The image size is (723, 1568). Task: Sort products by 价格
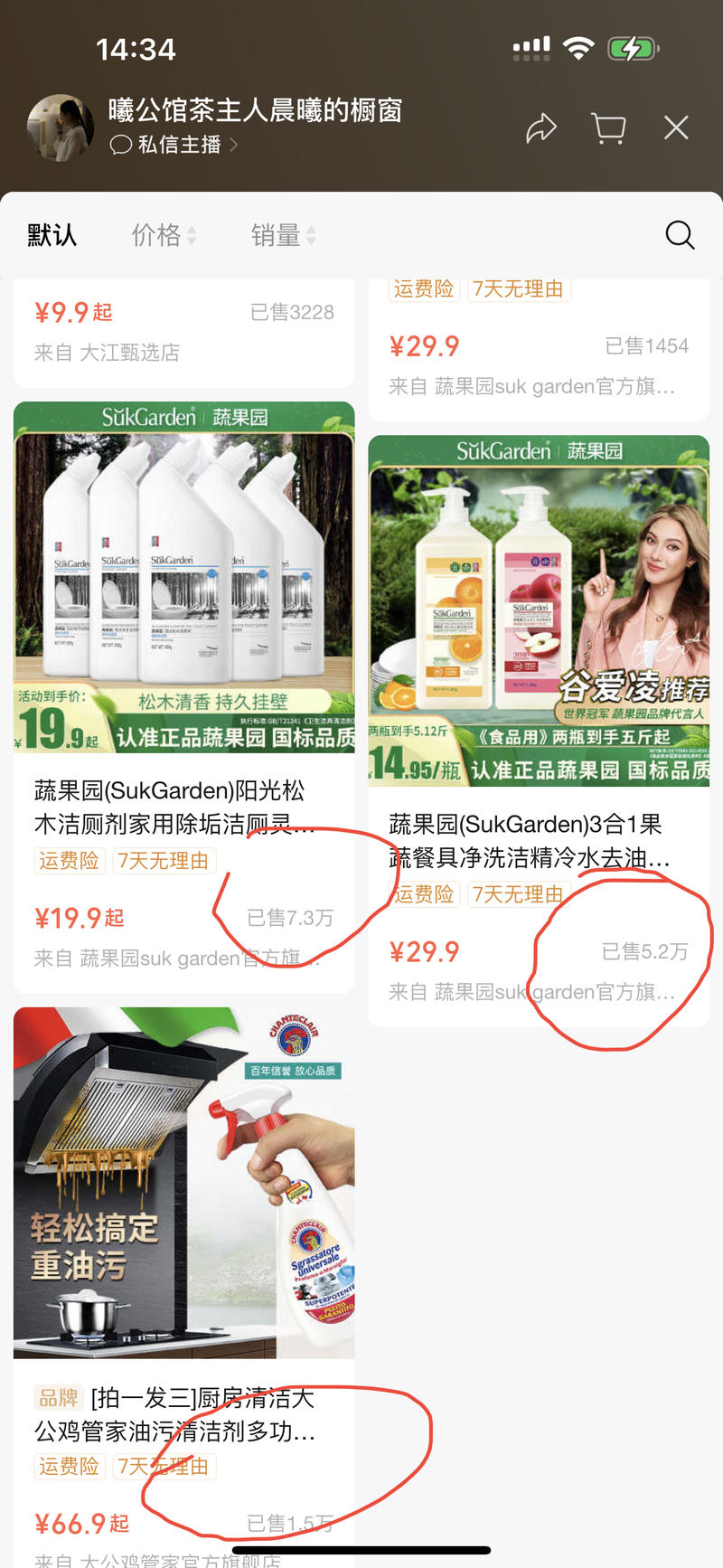(x=163, y=235)
